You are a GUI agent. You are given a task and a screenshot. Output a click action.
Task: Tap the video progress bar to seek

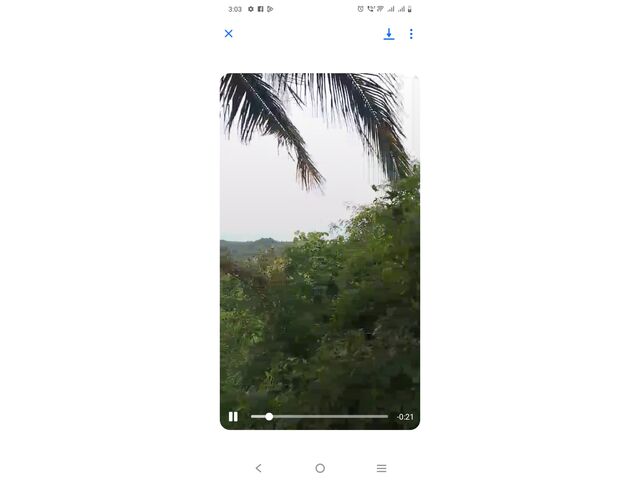pos(320,416)
